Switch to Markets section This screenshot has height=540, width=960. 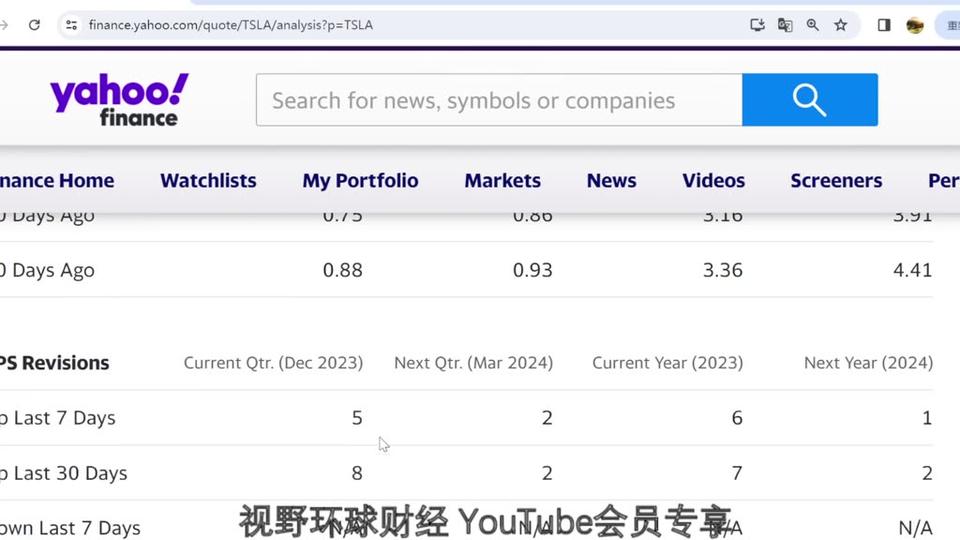click(503, 181)
